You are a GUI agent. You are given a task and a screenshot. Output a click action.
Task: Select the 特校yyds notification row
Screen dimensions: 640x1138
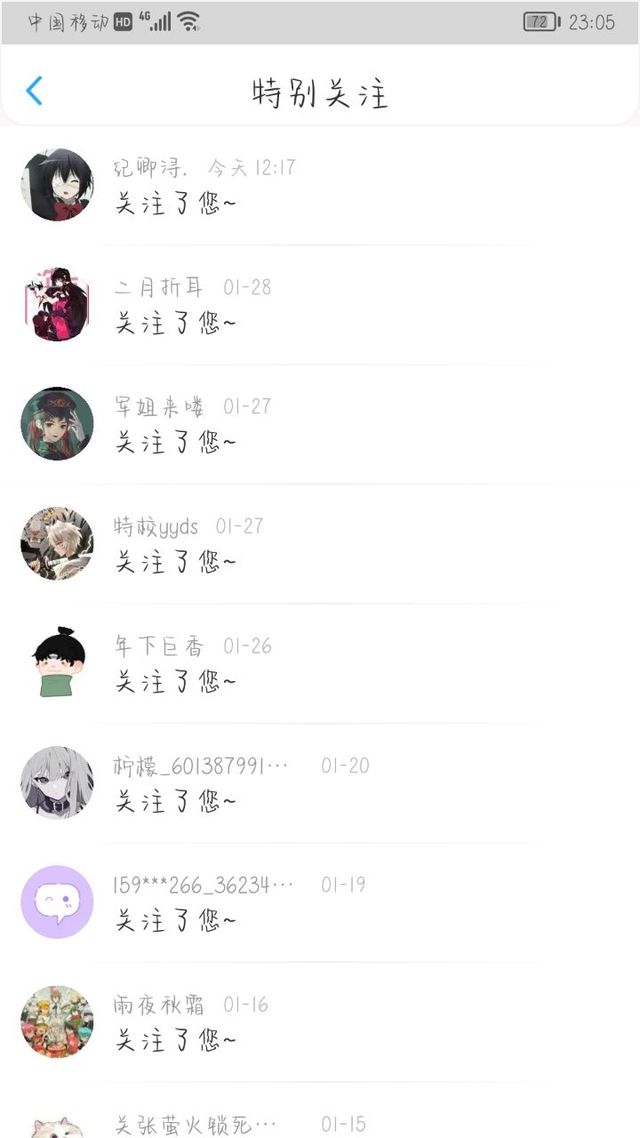click(x=320, y=544)
